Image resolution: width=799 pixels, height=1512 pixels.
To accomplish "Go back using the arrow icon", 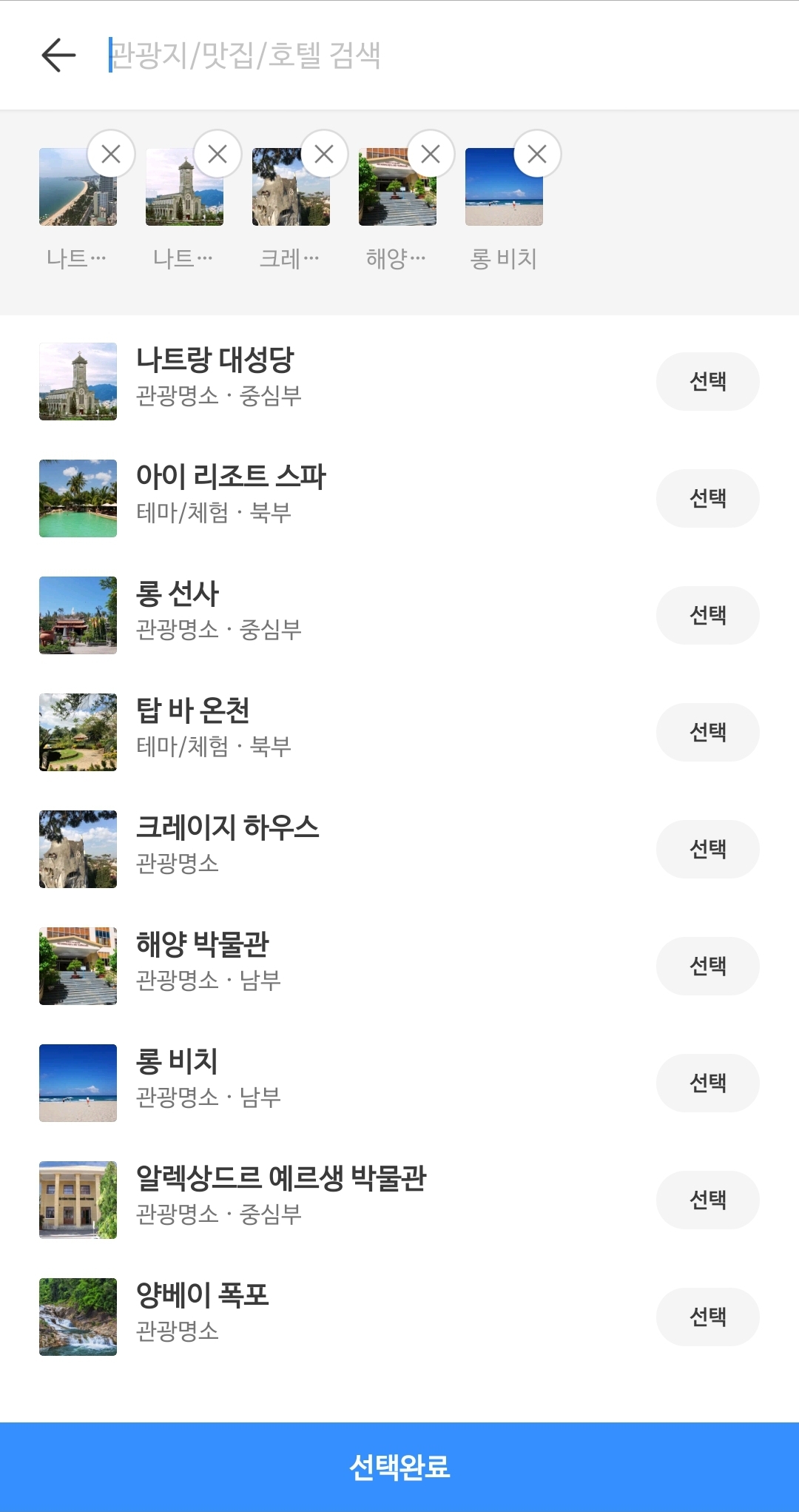I will 59,55.
